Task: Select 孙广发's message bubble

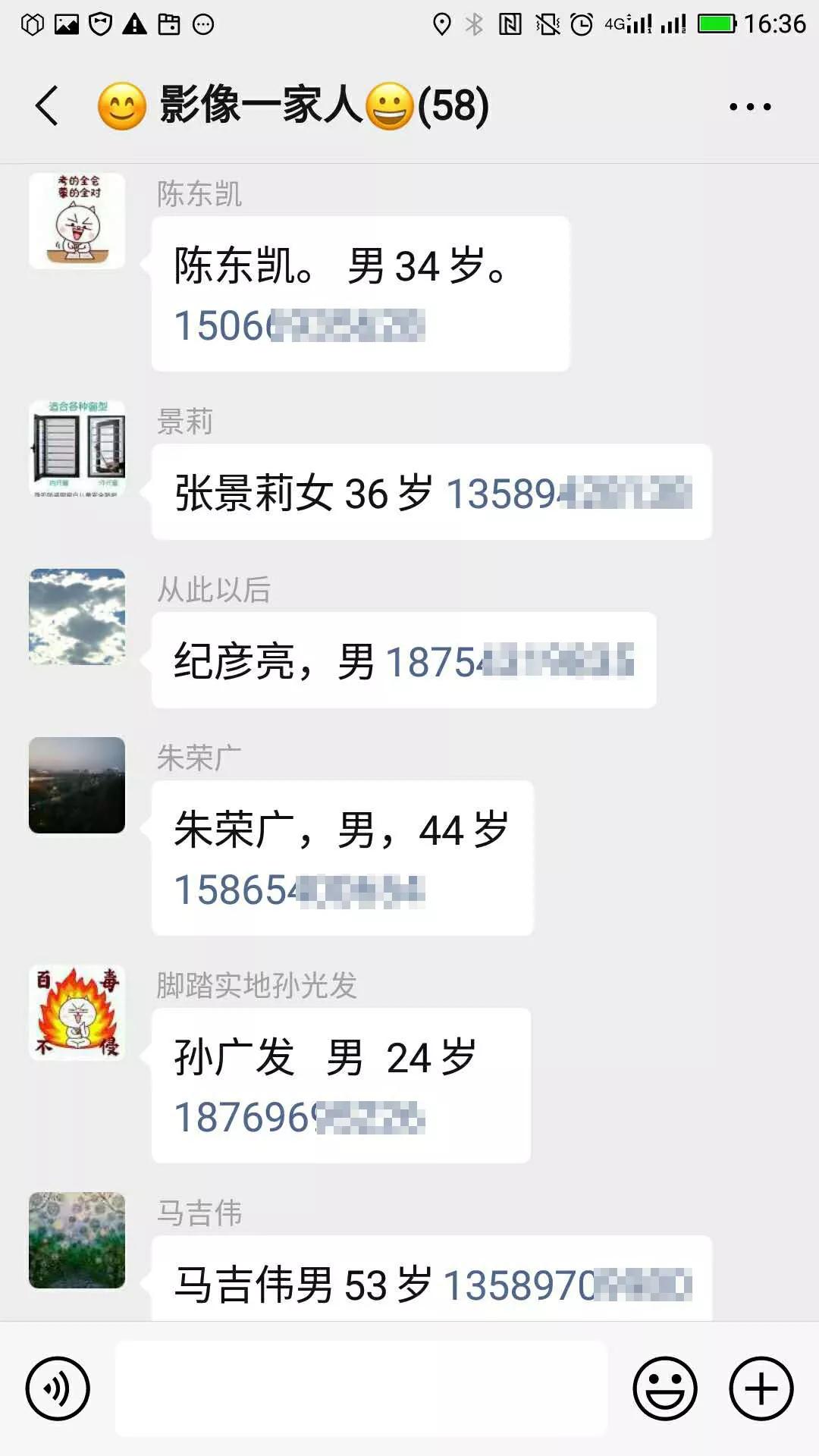Action: [341, 1084]
